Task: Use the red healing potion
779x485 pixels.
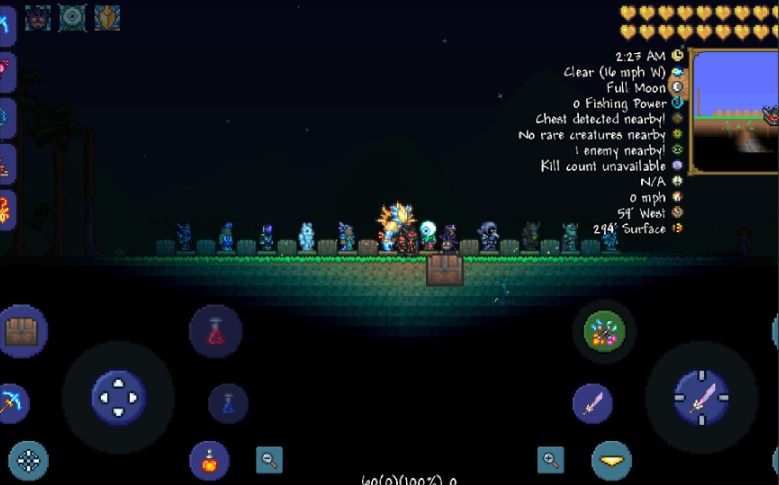Action: point(215,331)
